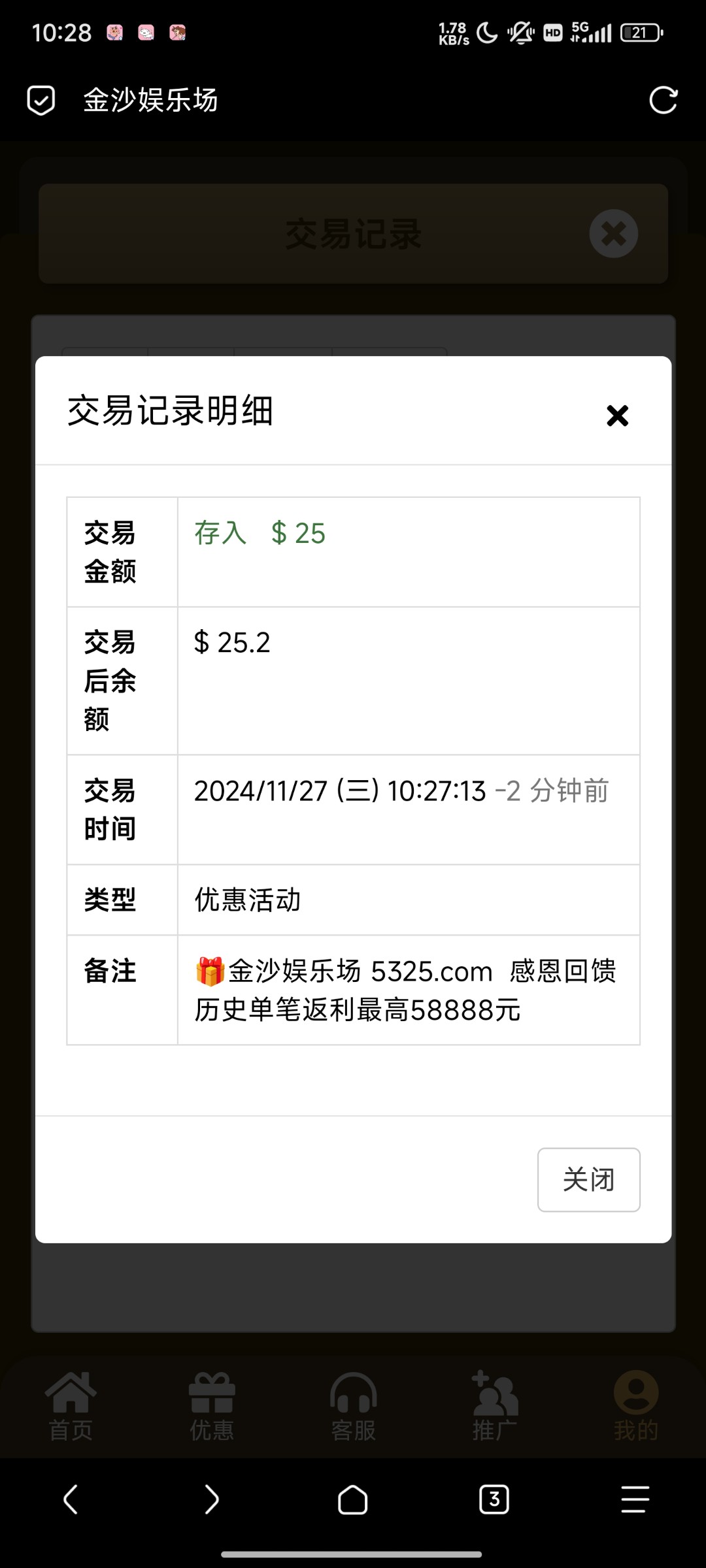Reload the page with the refresh icon
Image resolution: width=706 pixels, height=1568 pixels.
(x=663, y=101)
